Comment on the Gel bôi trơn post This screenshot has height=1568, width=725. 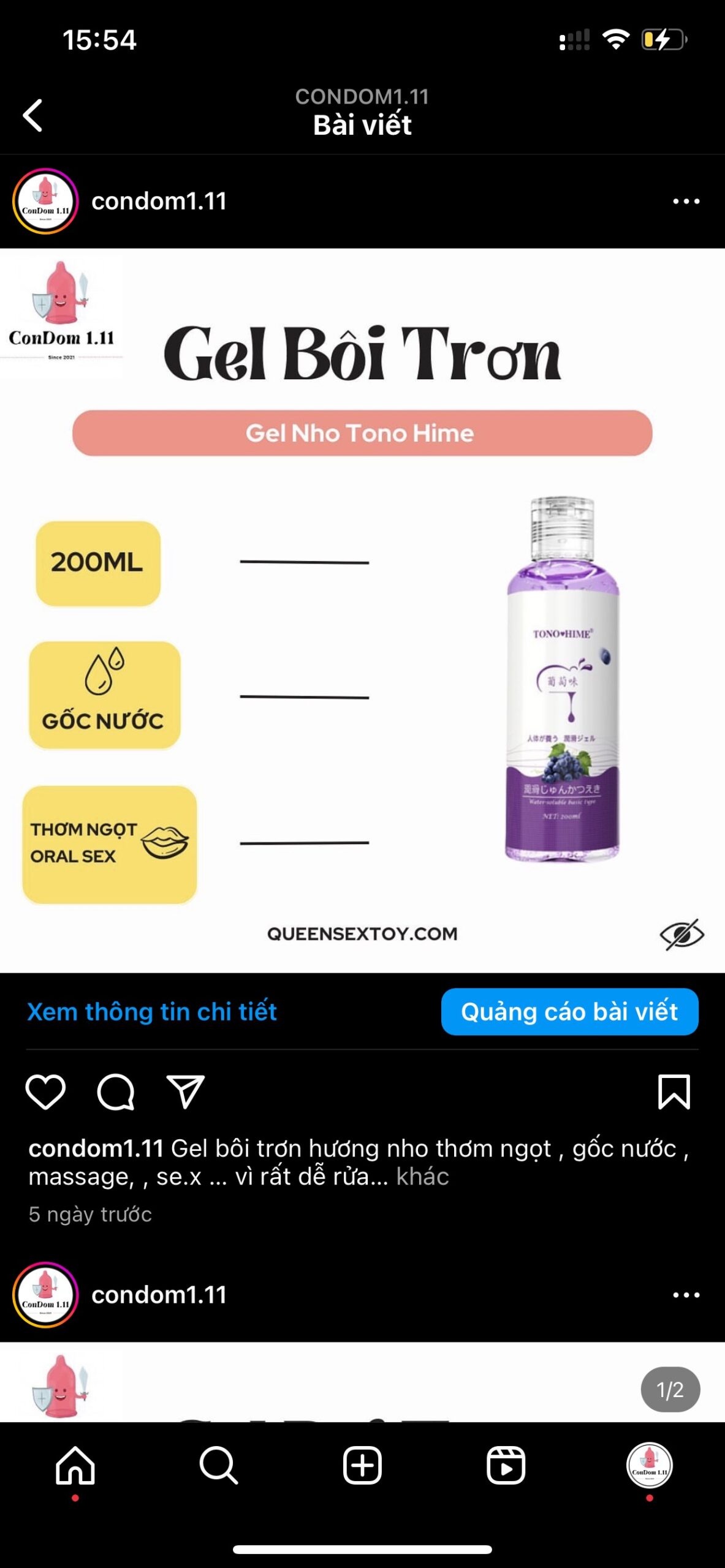[115, 1091]
